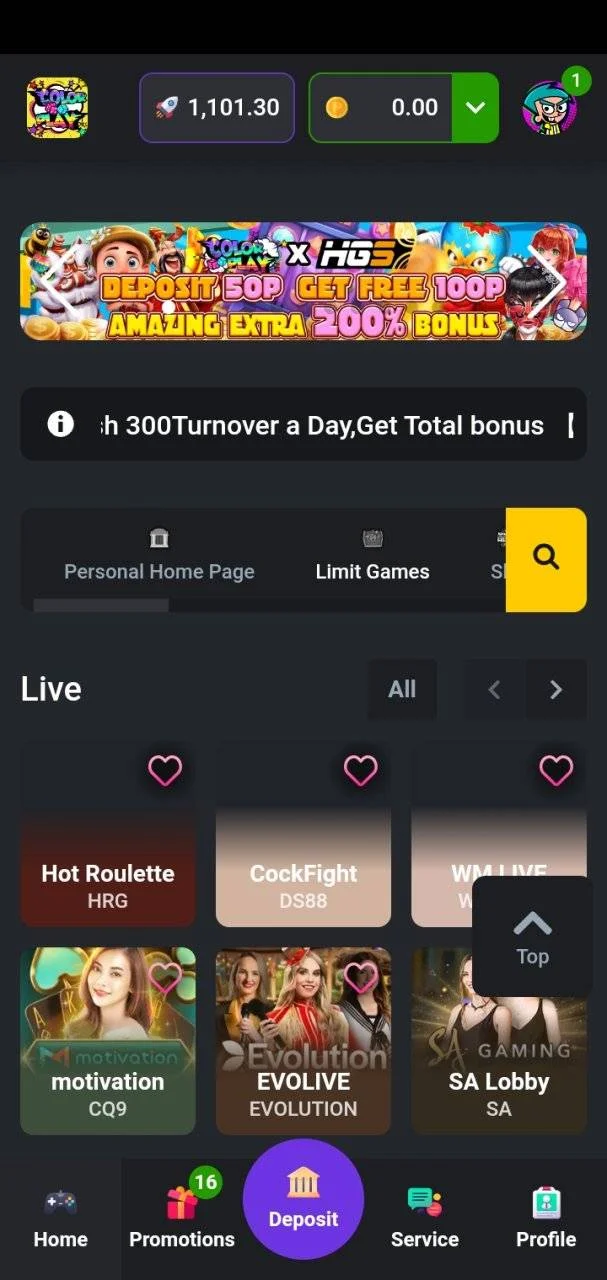Switch to Personal Home Page tab

[159, 557]
